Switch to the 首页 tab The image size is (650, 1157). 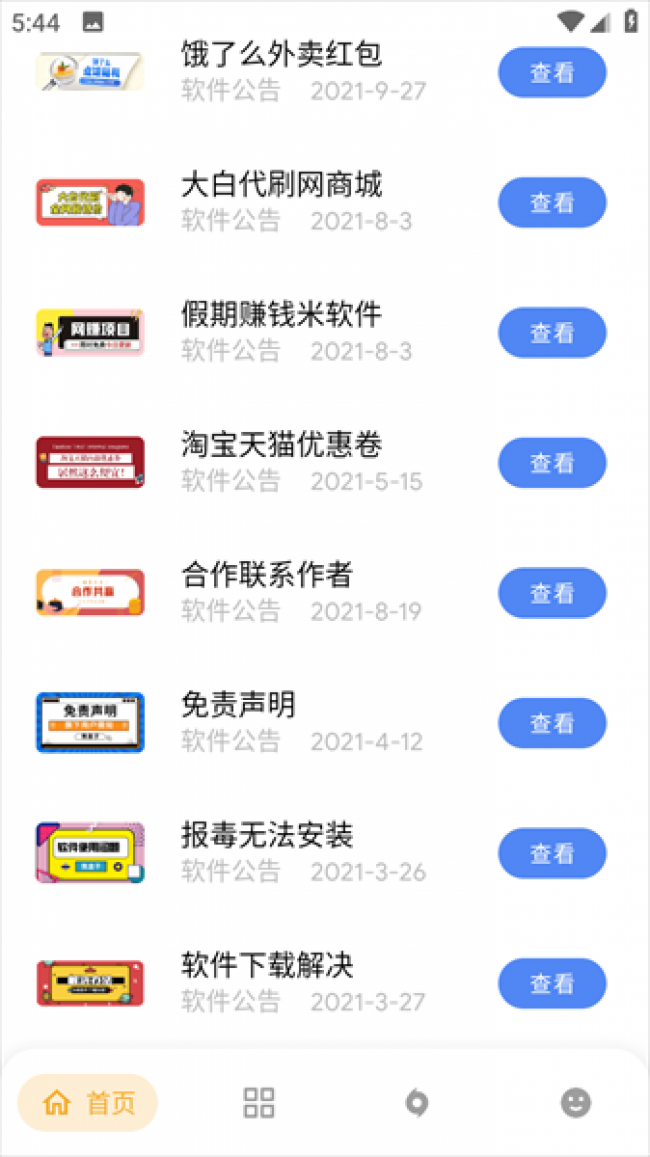click(x=88, y=1103)
